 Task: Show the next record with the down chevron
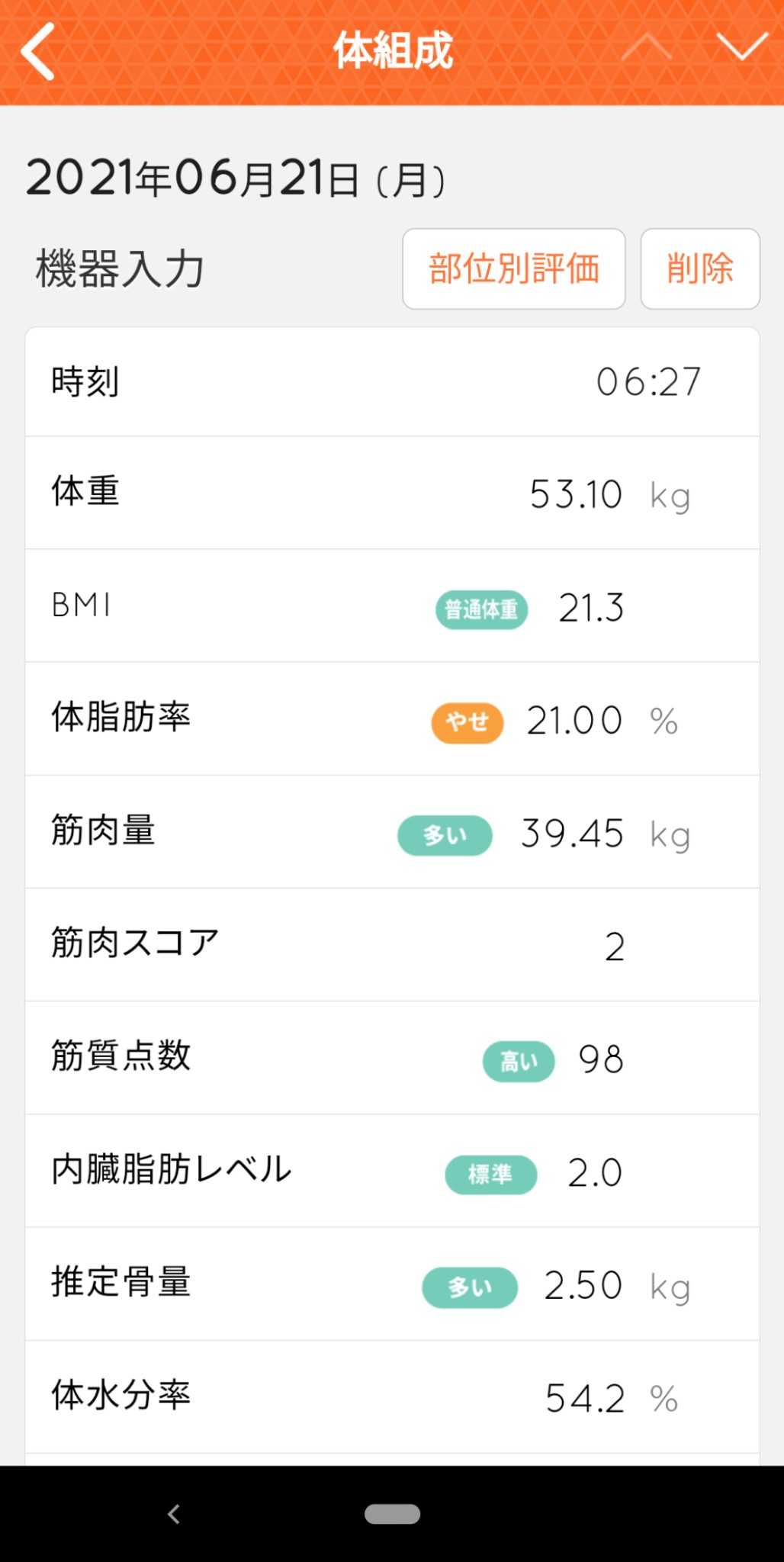tap(741, 47)
